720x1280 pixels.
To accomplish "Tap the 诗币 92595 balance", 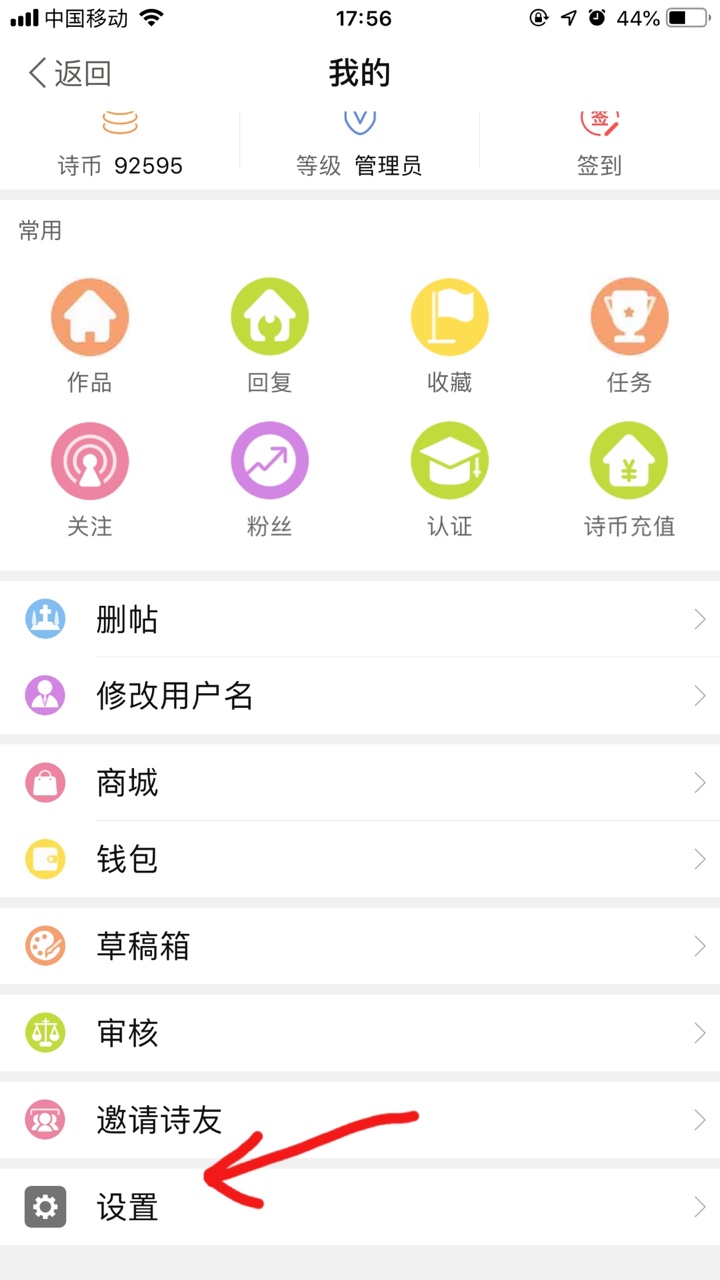I will tap(120, 146).
